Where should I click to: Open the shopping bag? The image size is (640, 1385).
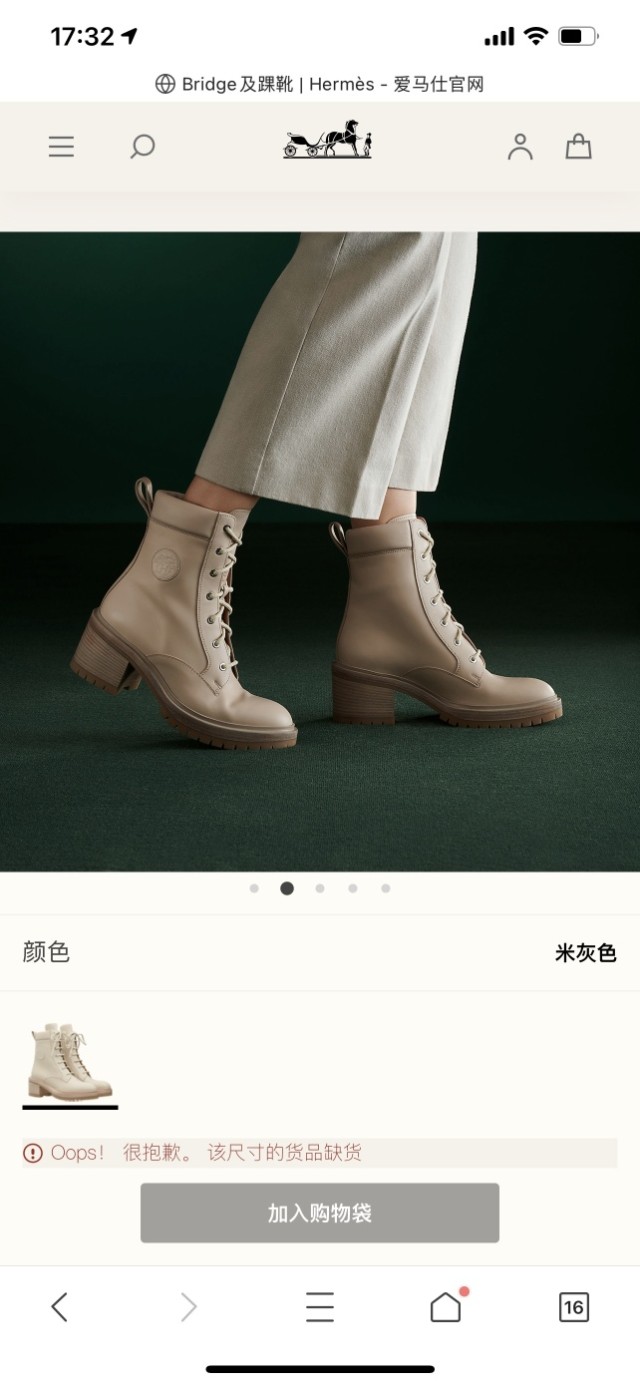[578, 147]
